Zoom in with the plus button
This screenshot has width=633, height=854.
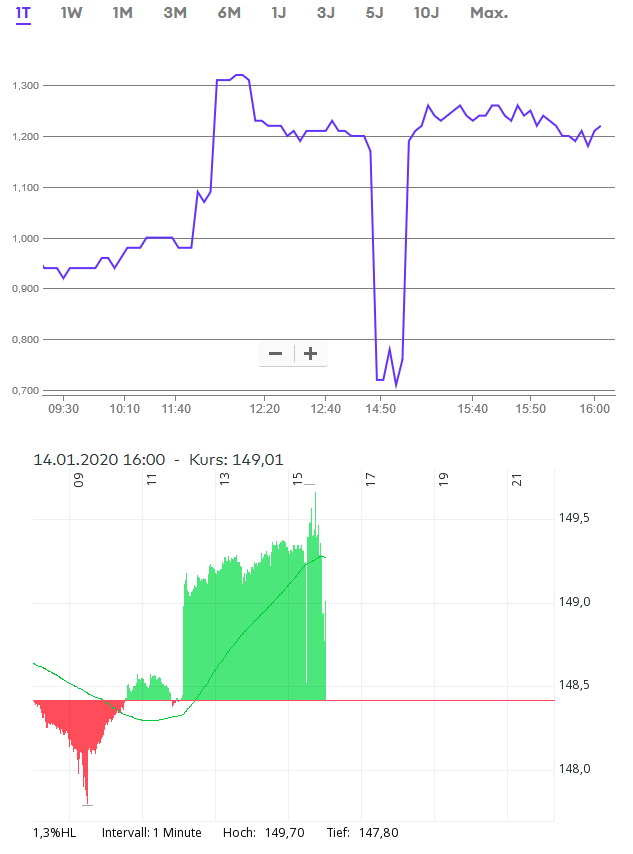pyautogui.click(x=311, y=354)
